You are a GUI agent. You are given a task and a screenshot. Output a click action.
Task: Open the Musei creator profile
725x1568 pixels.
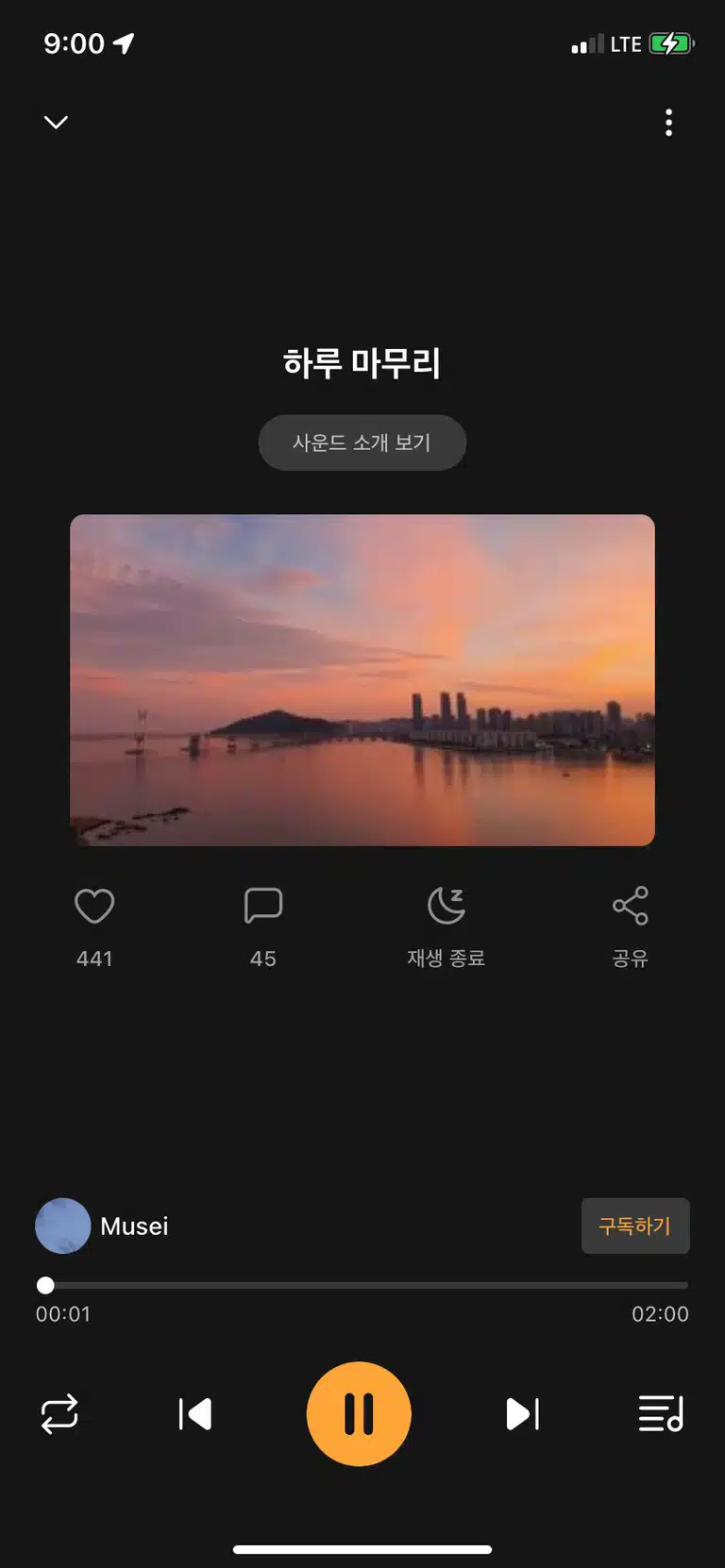[102, 1226]
